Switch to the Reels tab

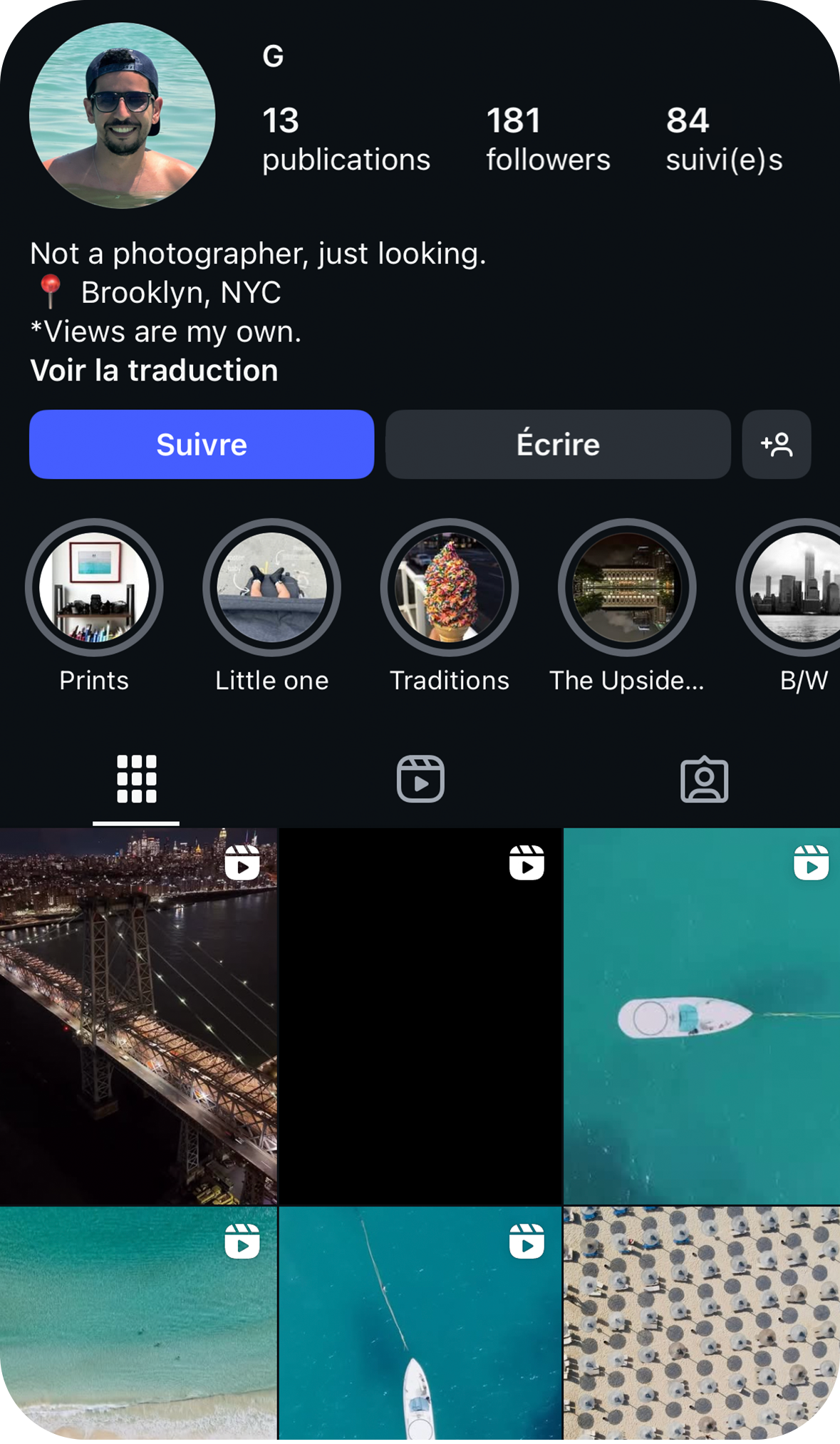[420, 779]
